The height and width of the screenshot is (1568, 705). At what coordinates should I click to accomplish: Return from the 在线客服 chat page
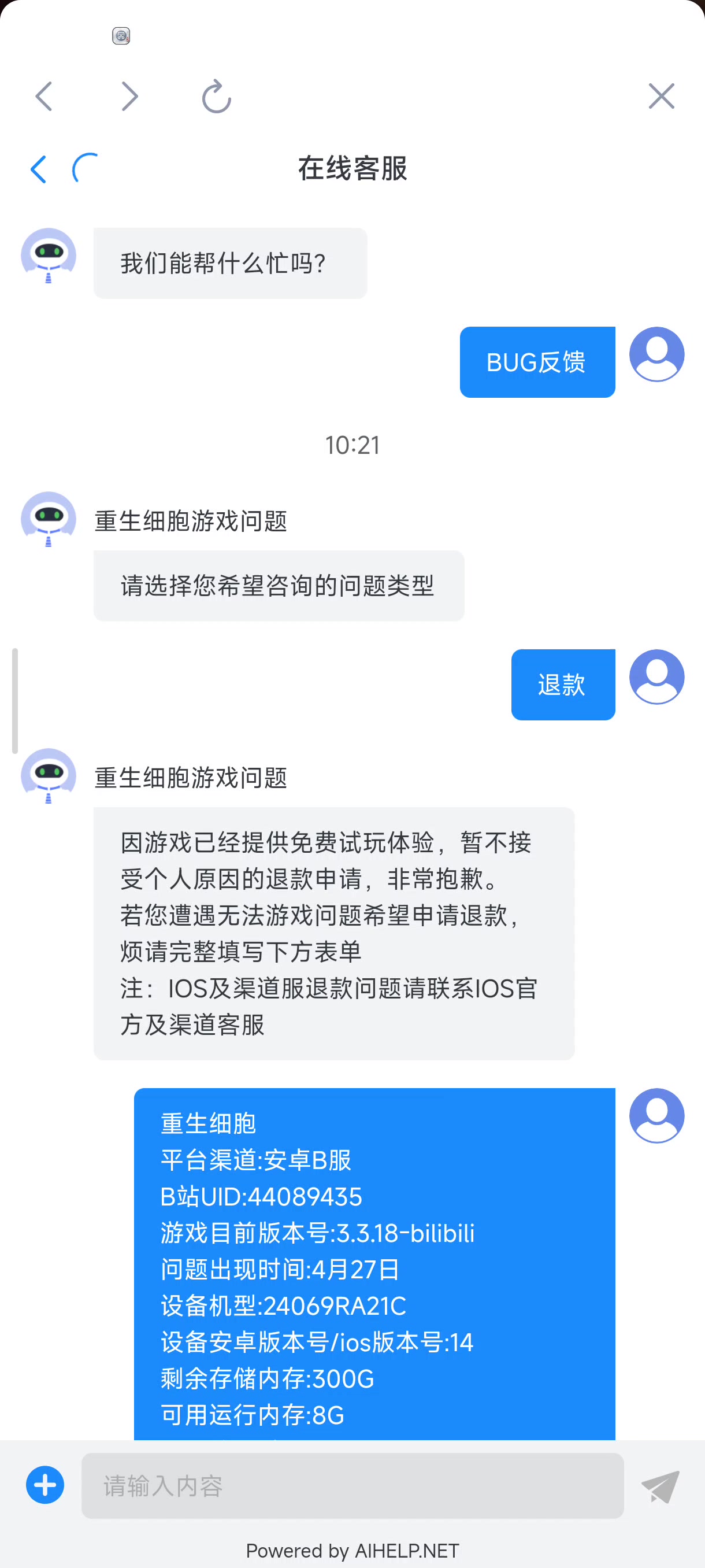38,169
